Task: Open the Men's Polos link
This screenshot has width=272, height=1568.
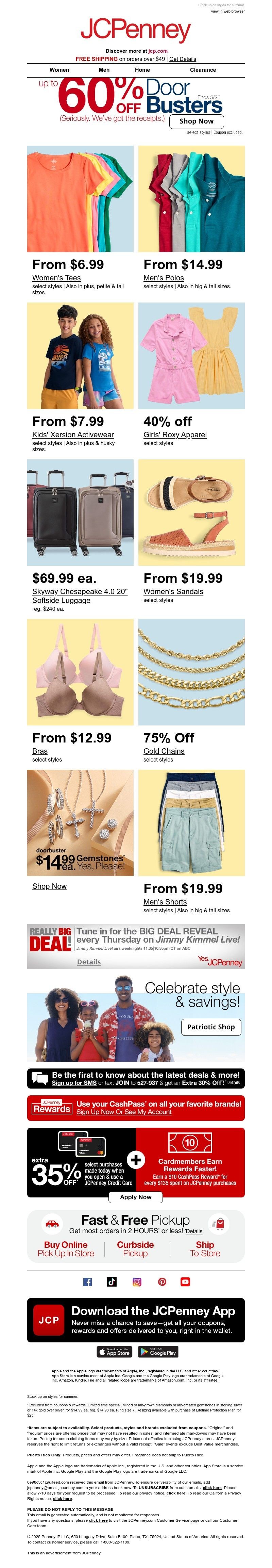Action: pyautogui.click(x=163, y=278)
